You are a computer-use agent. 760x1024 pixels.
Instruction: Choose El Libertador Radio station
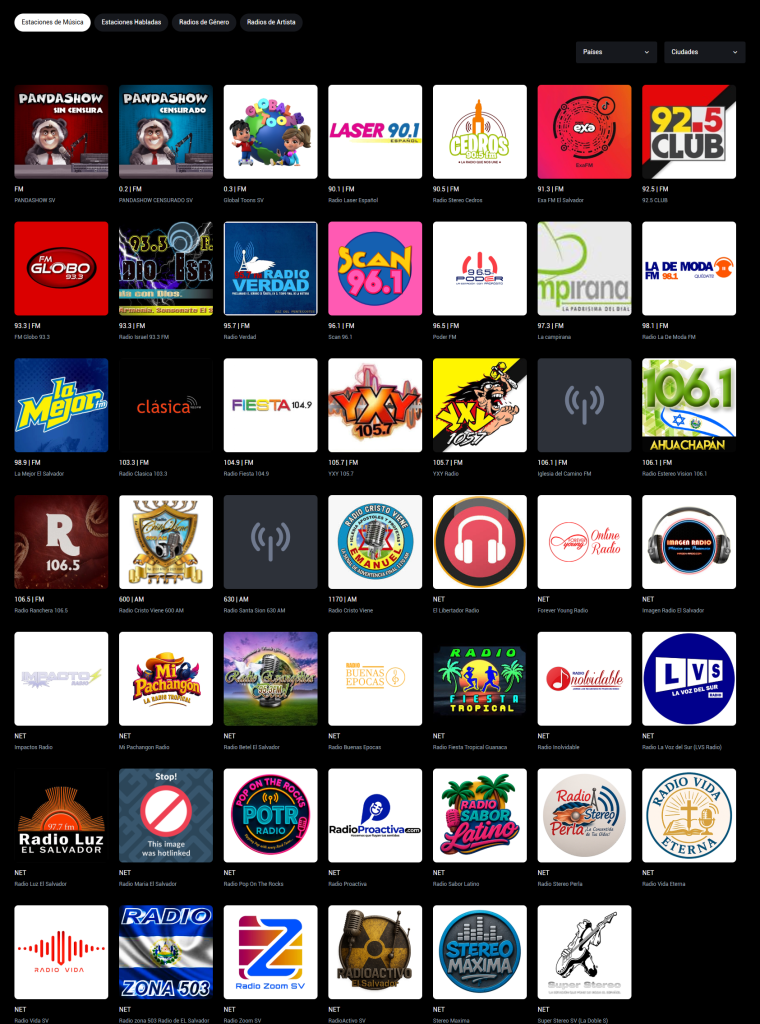pyautogui.click(x=479, y=542)
